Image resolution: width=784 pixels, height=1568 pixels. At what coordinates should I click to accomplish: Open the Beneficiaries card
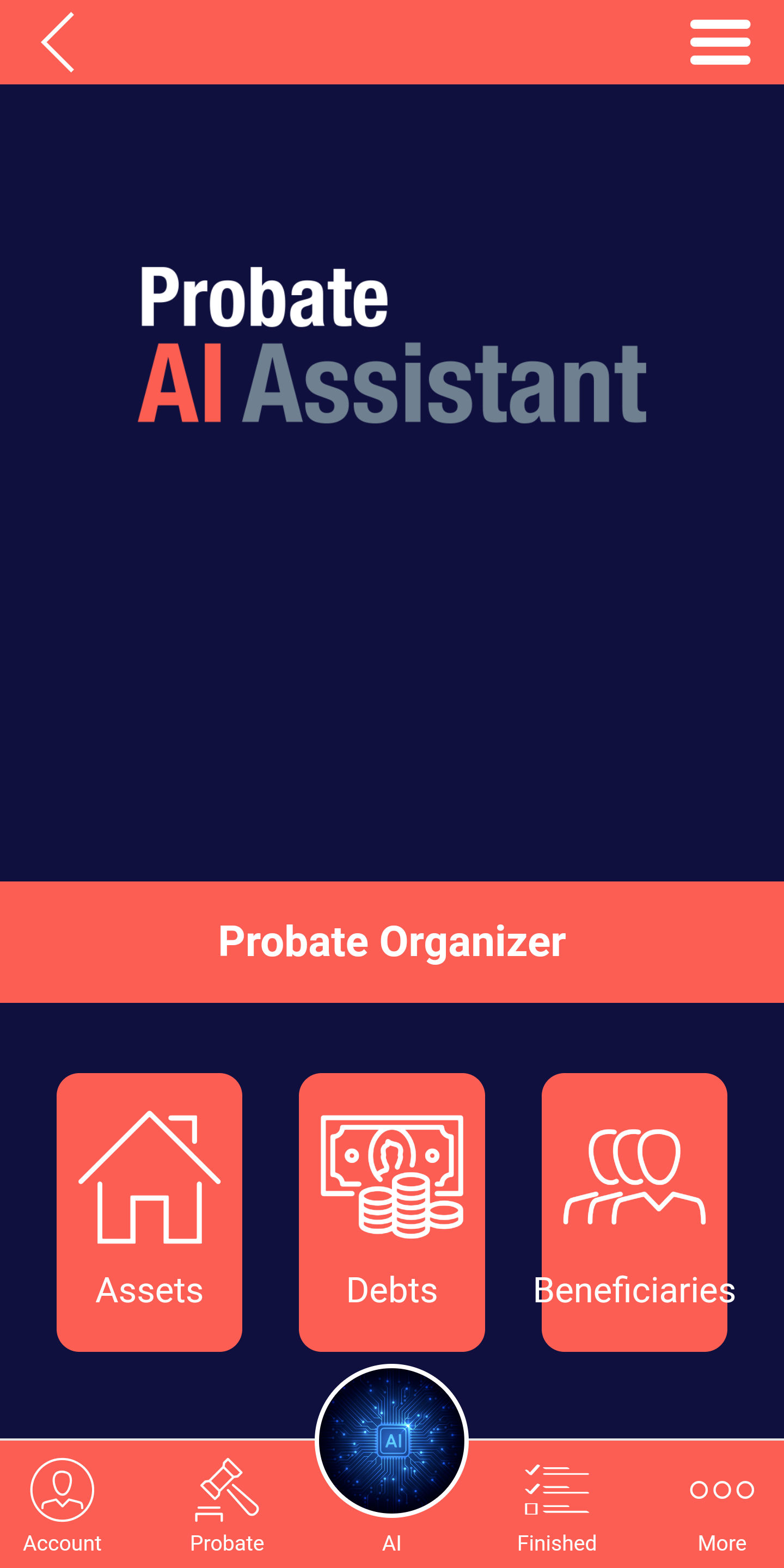click(634, 1211)
